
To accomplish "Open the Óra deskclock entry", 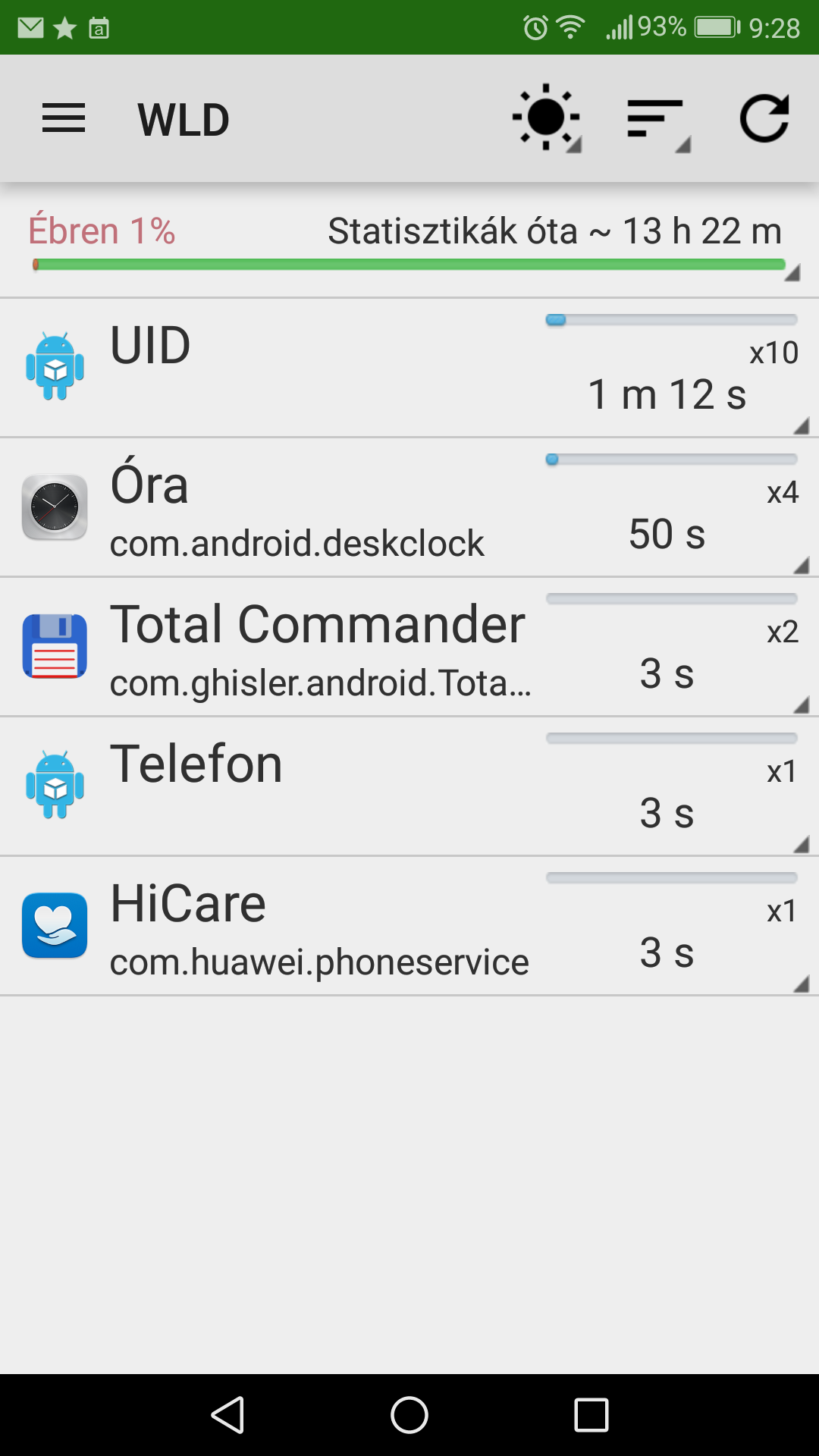I will 409,507.
